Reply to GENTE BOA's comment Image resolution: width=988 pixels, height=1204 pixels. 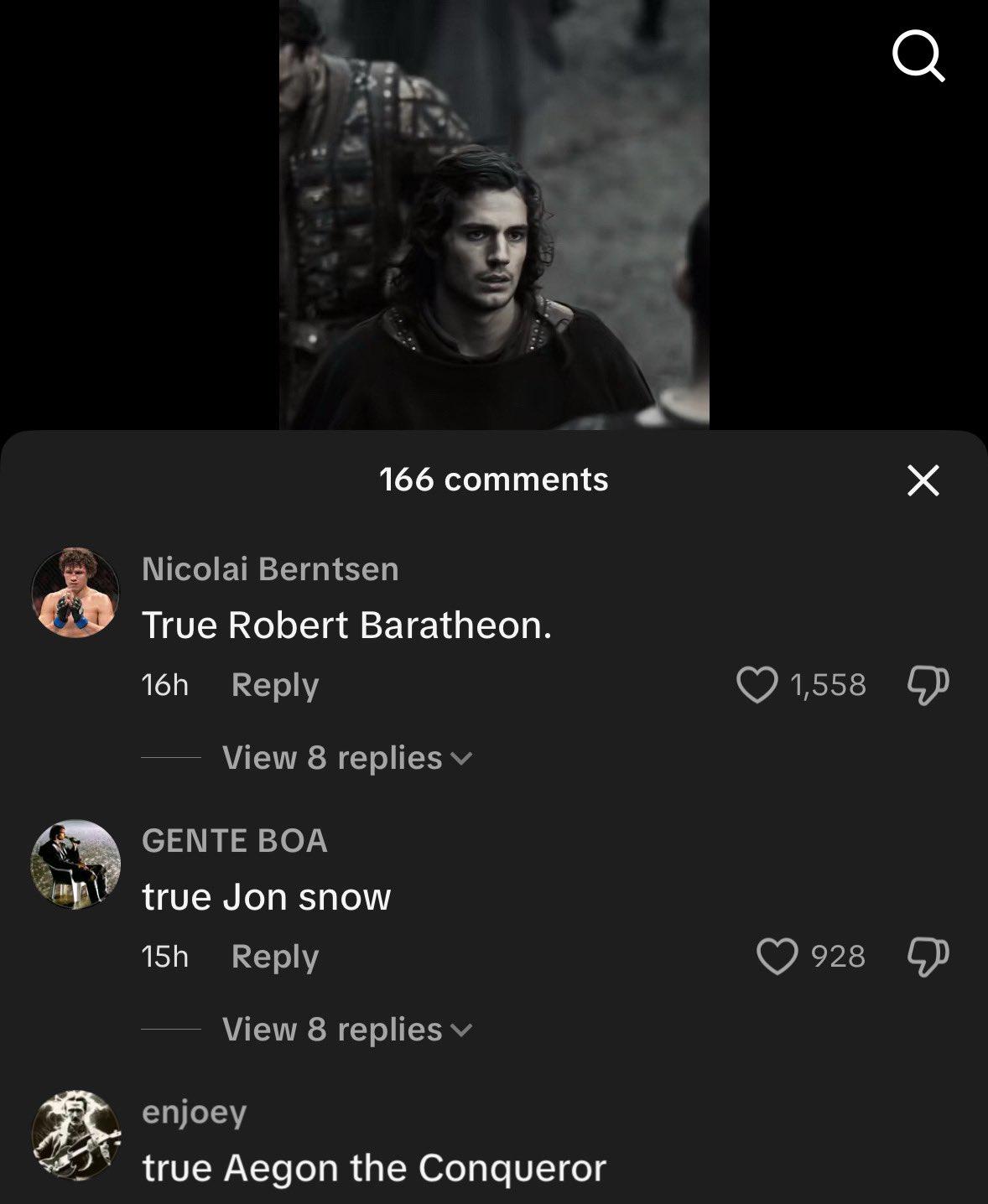(x=274, y=957)
